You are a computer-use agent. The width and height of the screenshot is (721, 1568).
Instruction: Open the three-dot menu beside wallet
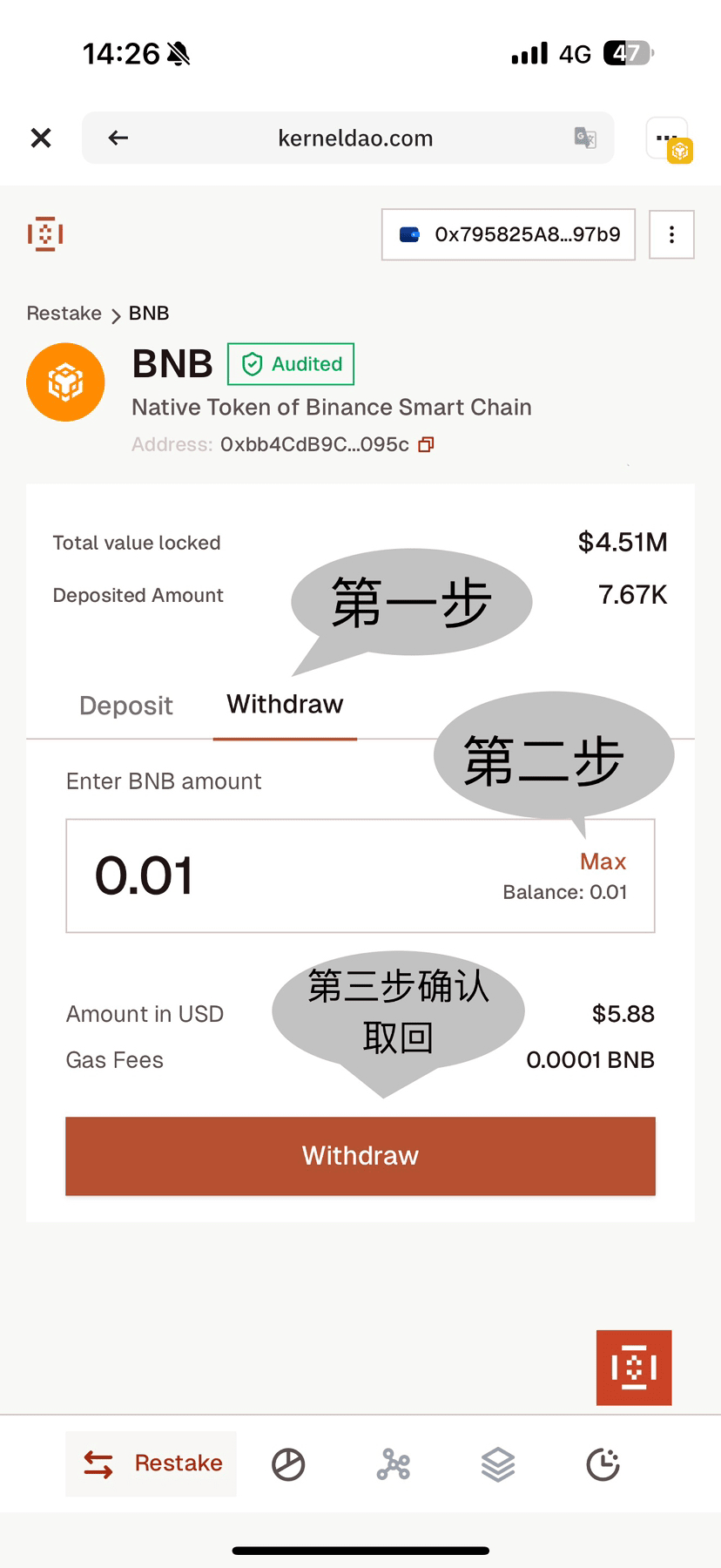tap(671, 234)
